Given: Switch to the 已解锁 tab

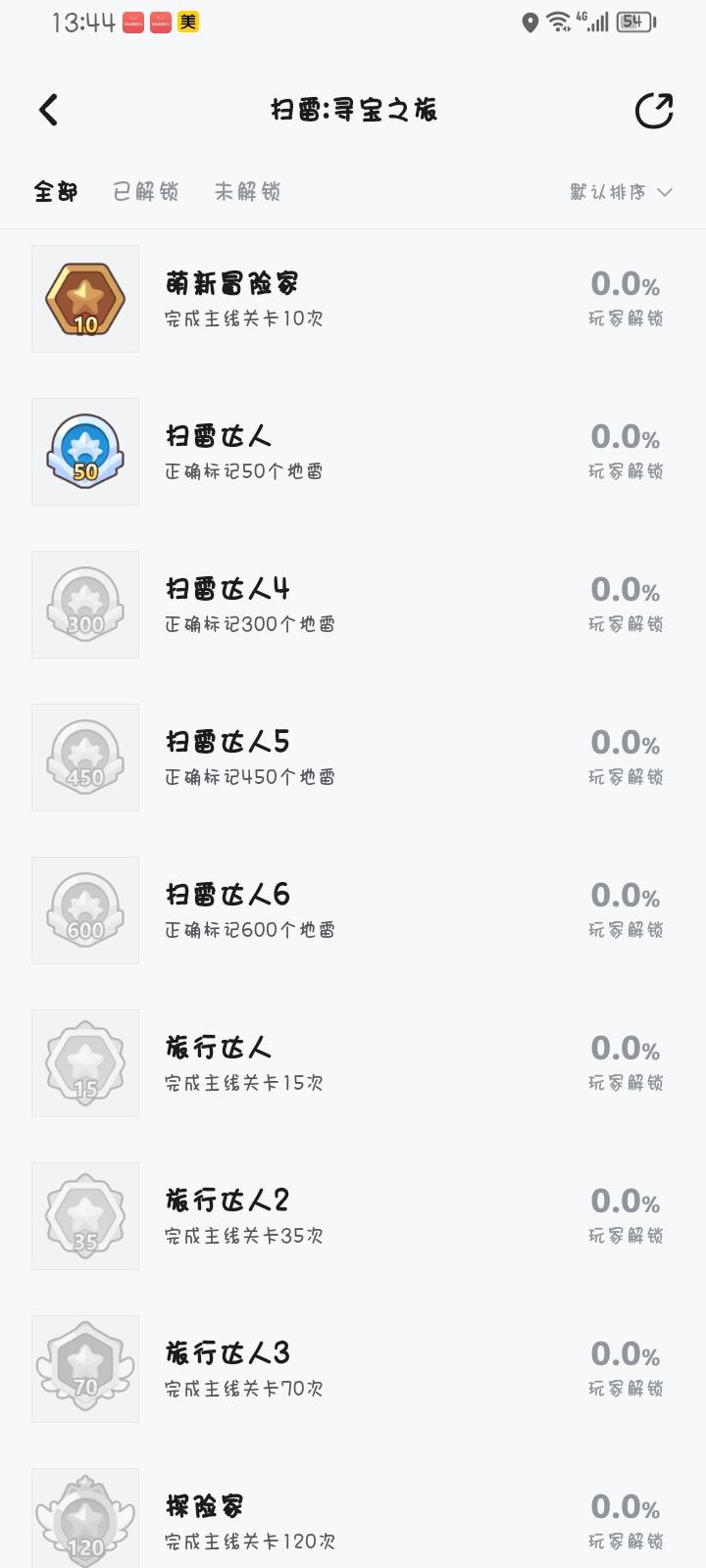Looking at the screenshot, I should point(144,192).
